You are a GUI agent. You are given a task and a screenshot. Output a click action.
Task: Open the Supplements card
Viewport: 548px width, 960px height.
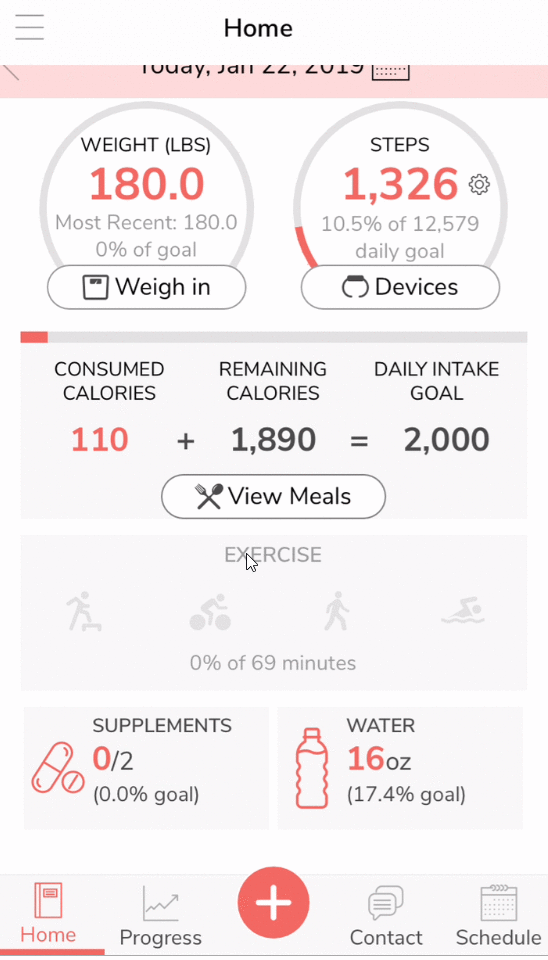pyautogui.click(x=146, y=768)
